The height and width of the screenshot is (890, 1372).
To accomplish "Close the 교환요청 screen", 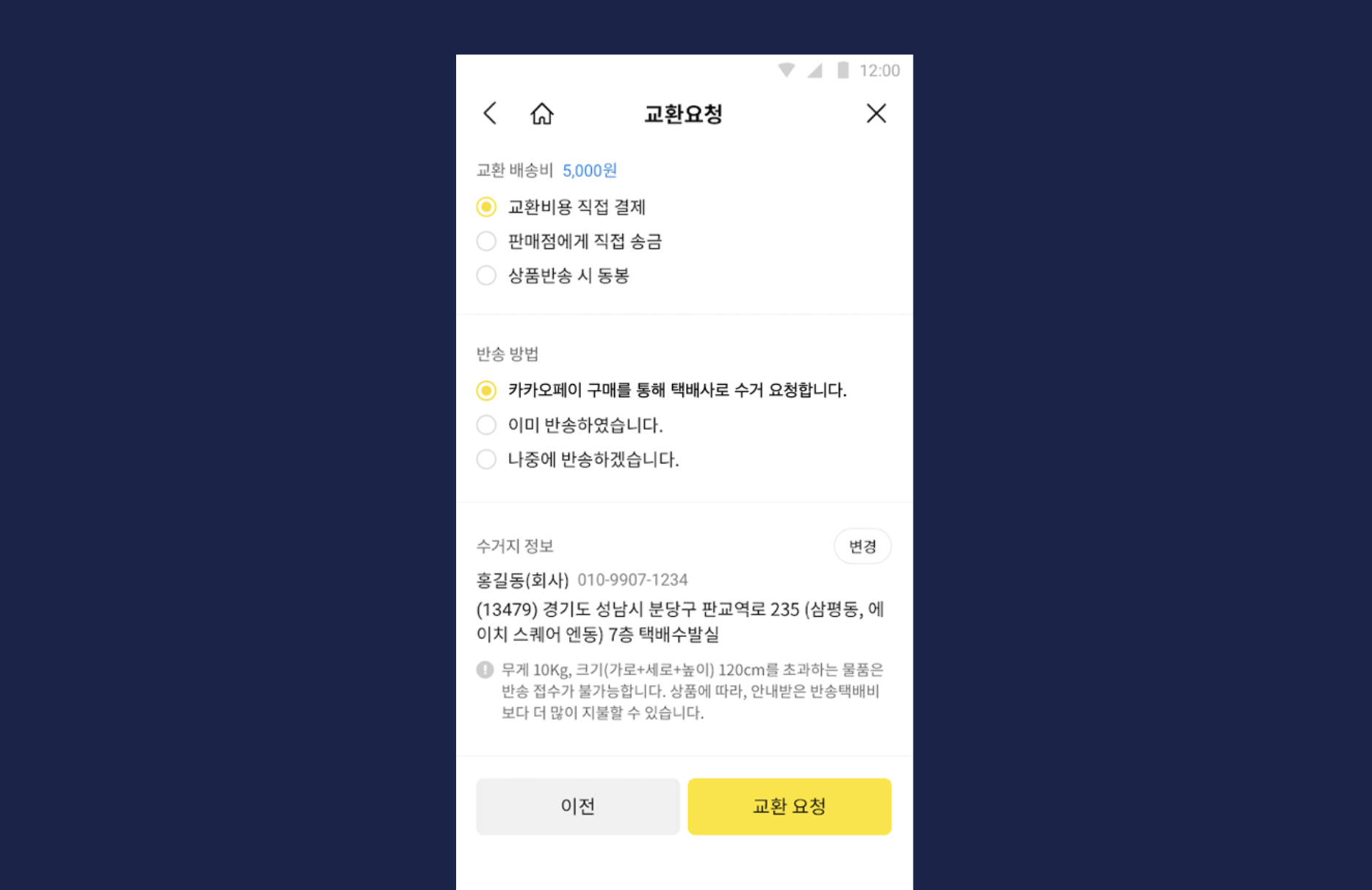I will pos(875,114).
